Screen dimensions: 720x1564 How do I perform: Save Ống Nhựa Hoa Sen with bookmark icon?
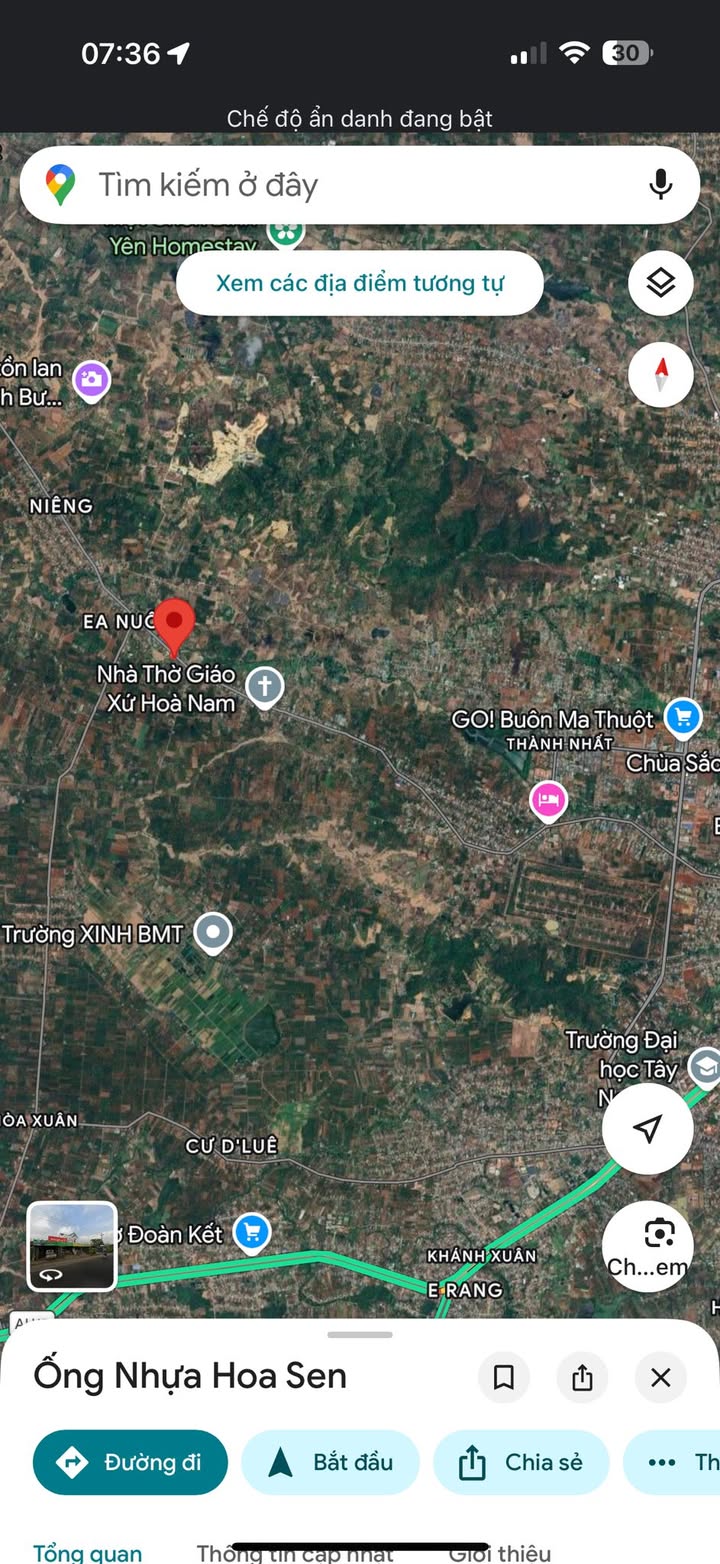[x=504, y=1378]
